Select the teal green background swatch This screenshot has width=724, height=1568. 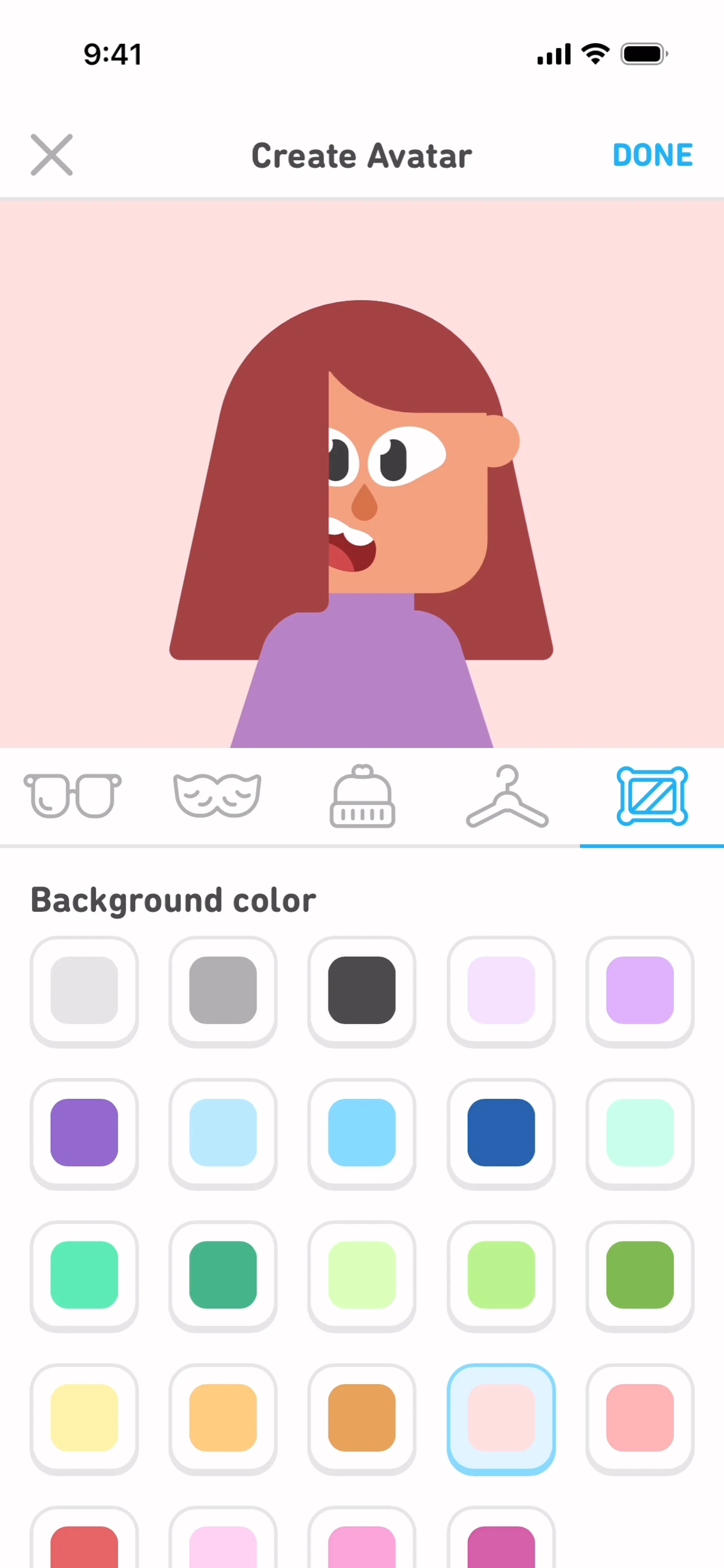[x=223, y=1275]
